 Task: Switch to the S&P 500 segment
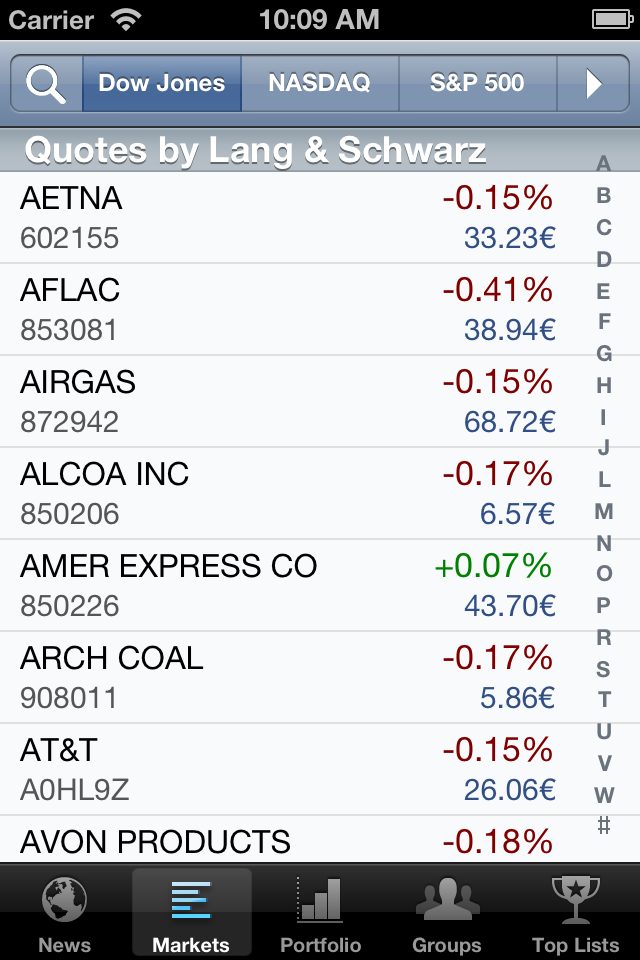click(x=477, y=83)
